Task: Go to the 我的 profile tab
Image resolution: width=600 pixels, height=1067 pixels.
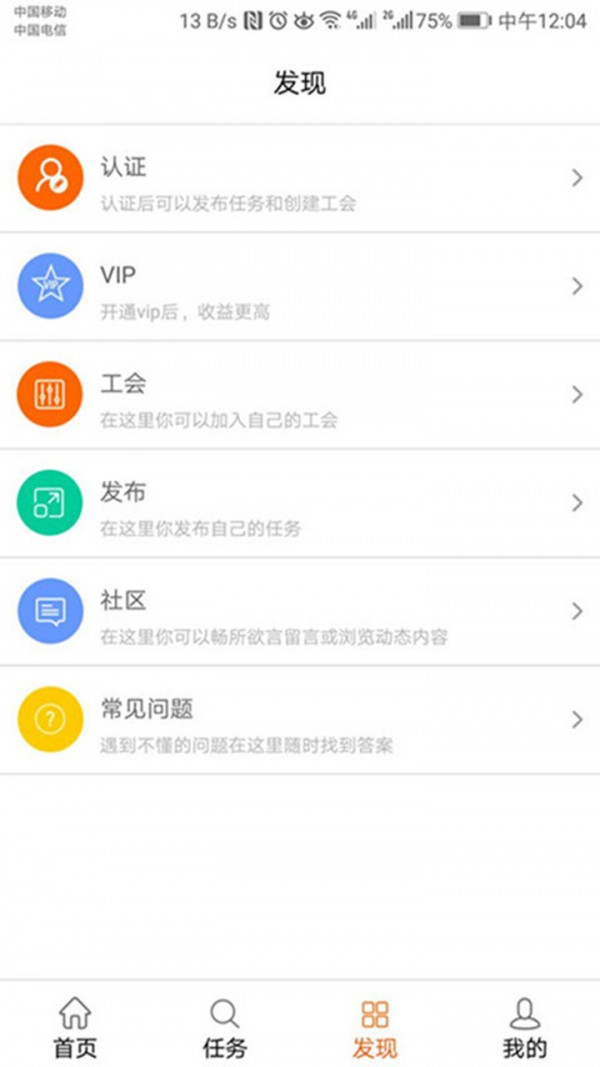Action: pyautogui.click(x=524, y=1028)
